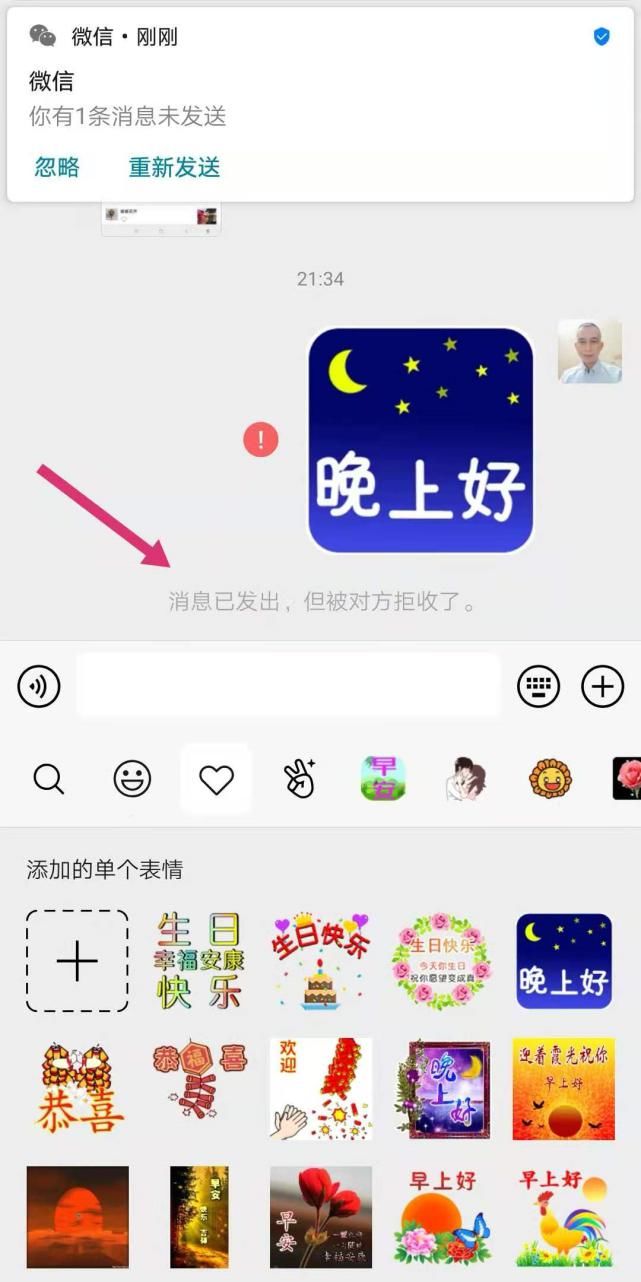Switch to voice input mode

[x=39, y=687]
